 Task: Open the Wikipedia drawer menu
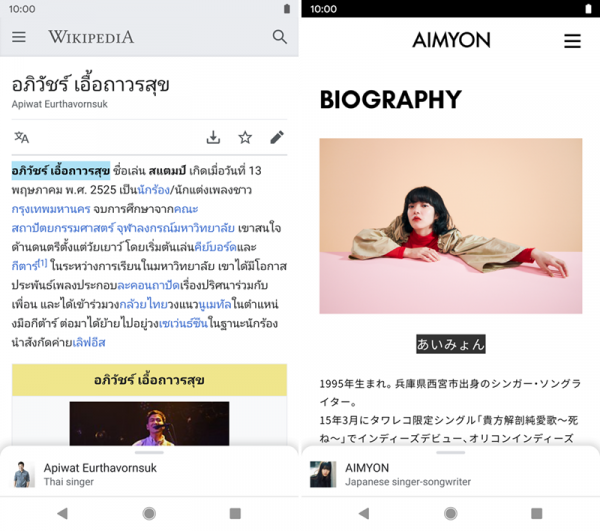point(19,37)
